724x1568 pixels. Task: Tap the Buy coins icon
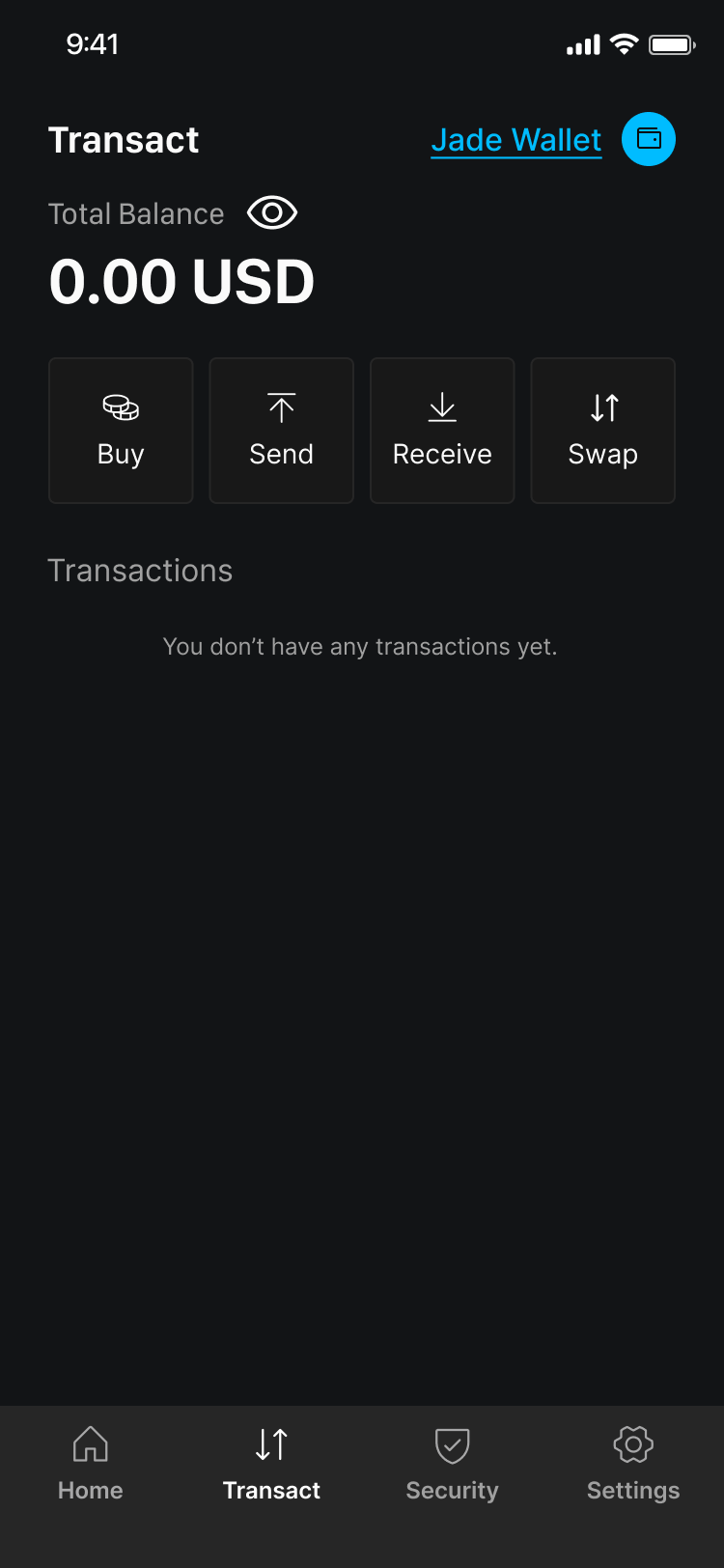click(120, 406)
